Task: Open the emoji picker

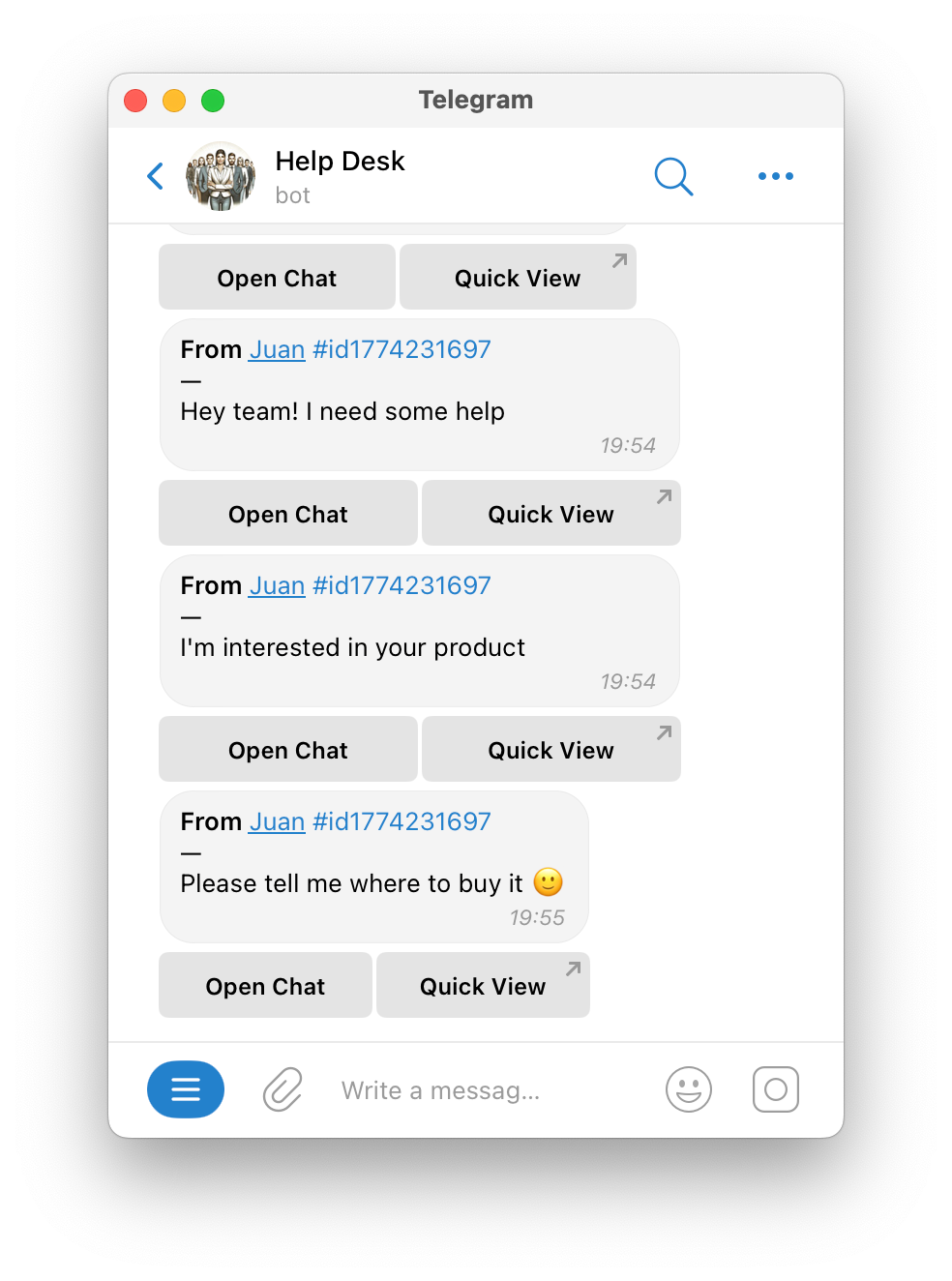Action: 689,1089
